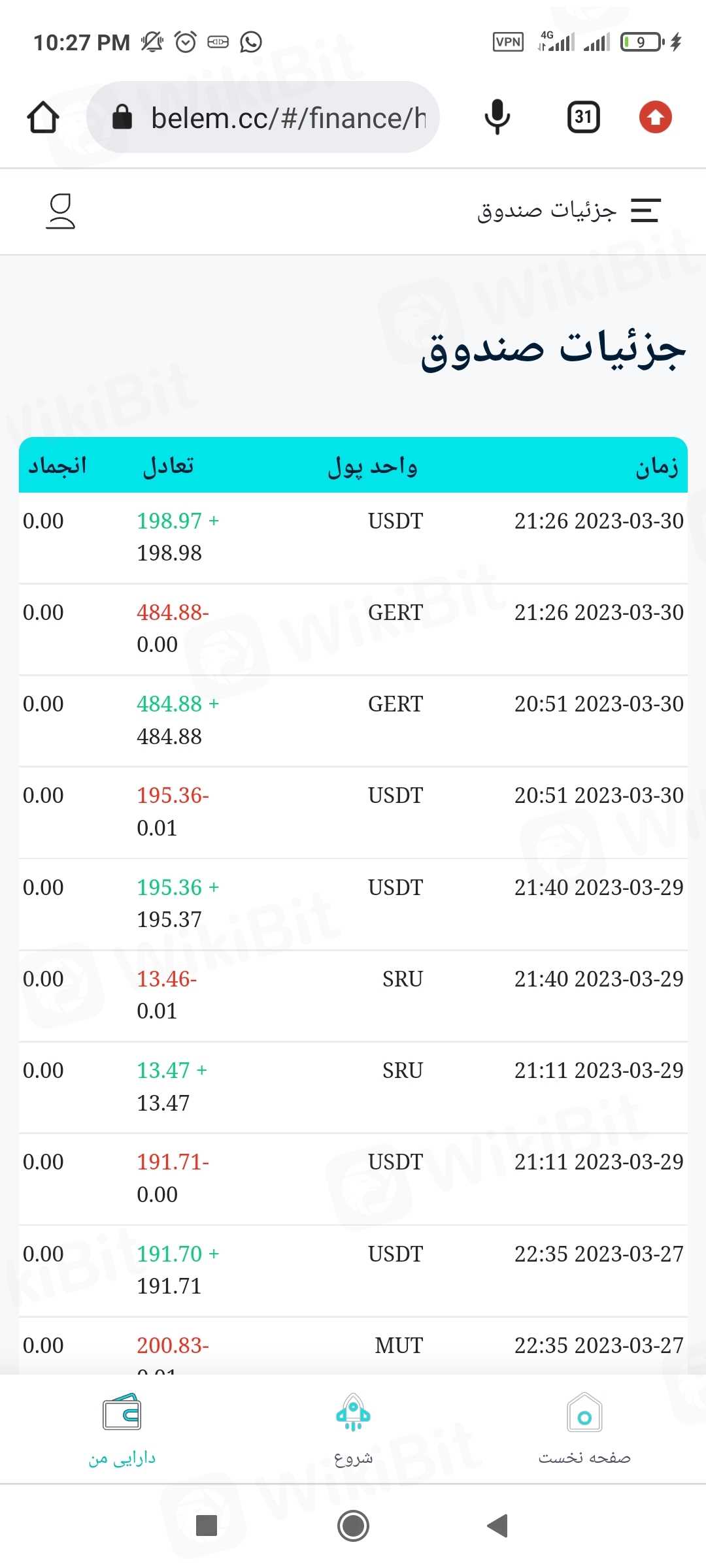Open the user profile icon
Viewport: 706px width, 1568px height.
tap(60, 211)
